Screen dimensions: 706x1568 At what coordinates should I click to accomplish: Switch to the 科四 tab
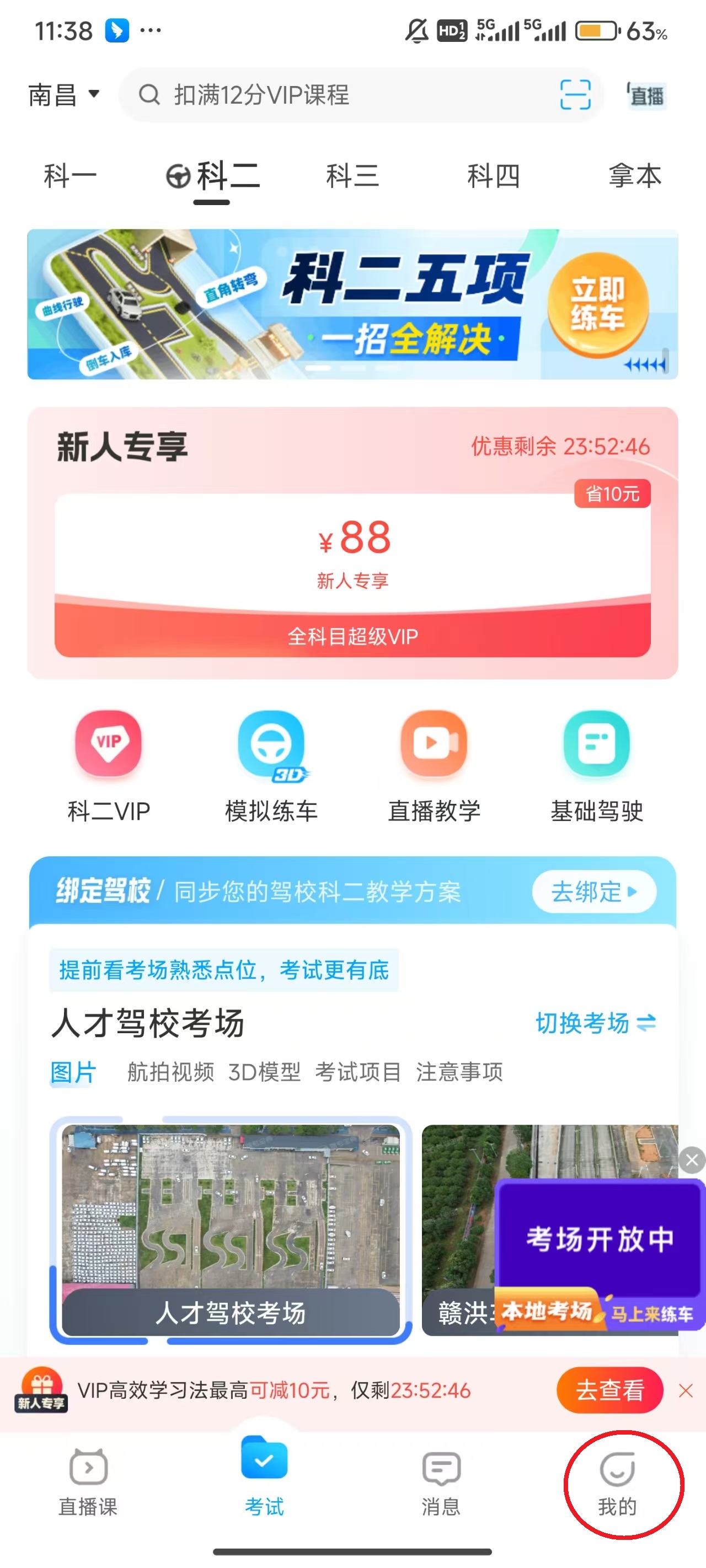(x=493, y=176)
